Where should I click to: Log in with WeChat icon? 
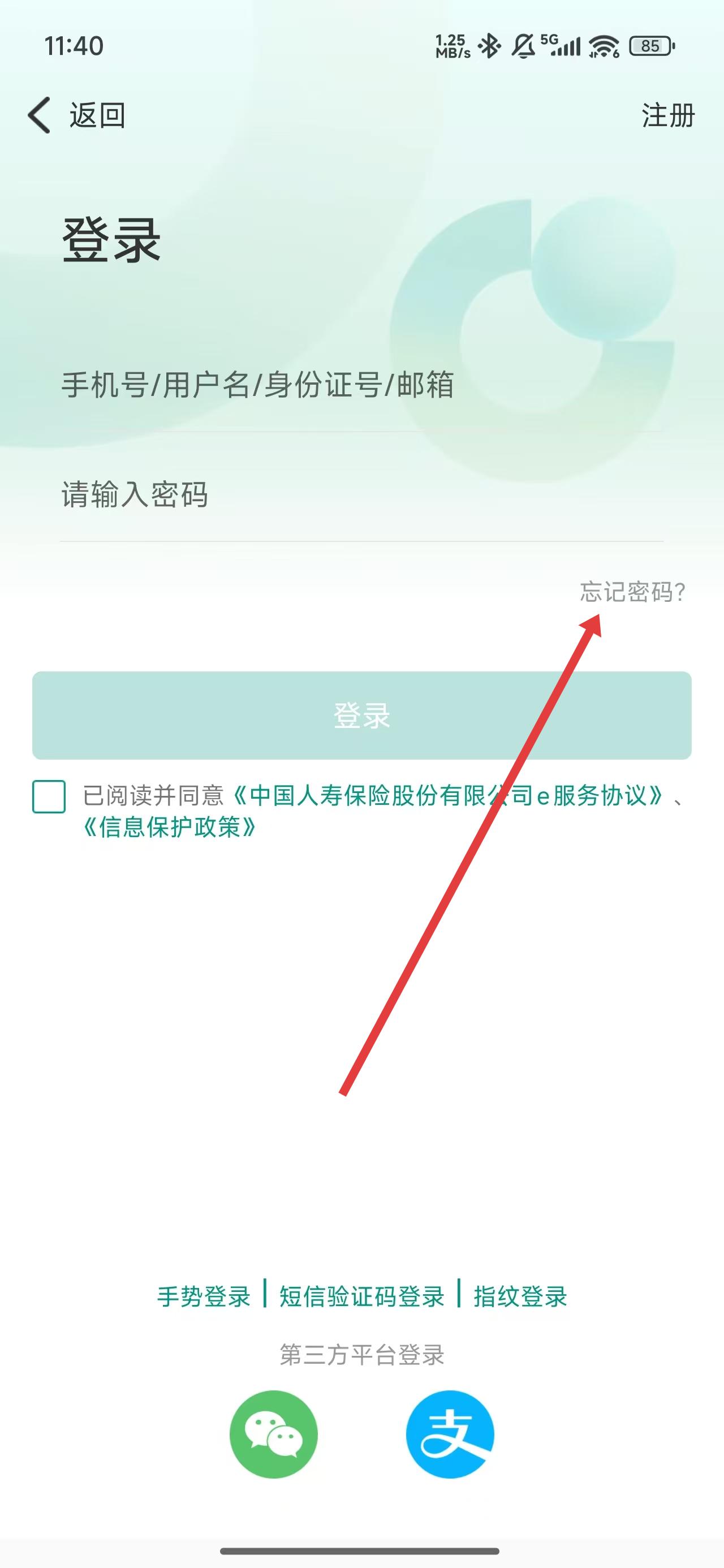pos(273,1434)
